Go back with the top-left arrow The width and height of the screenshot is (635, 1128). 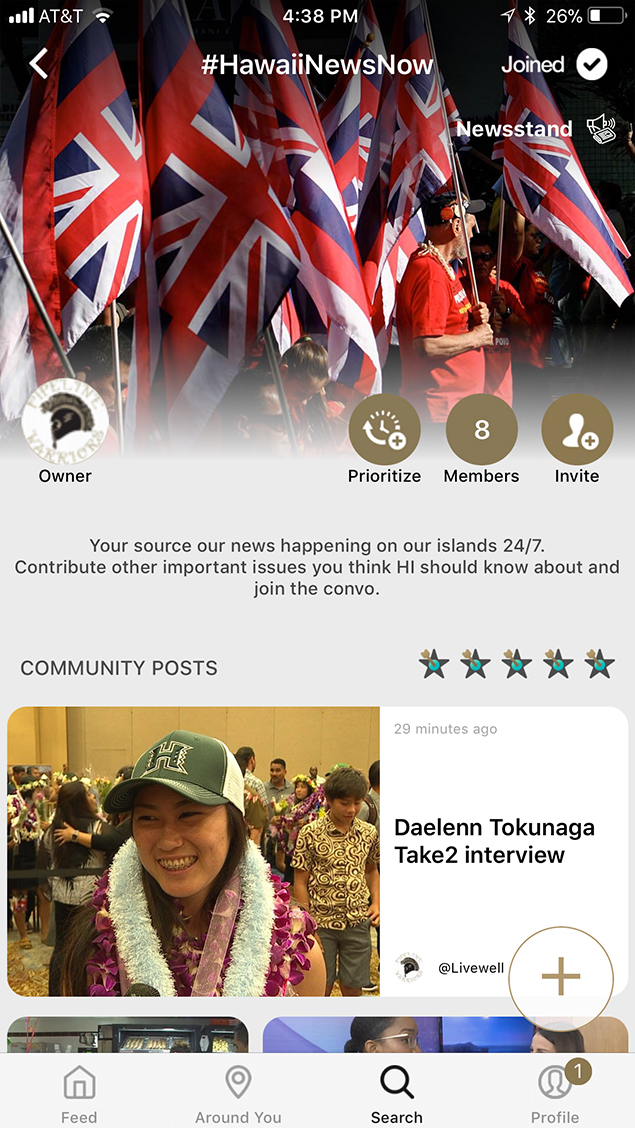pyautogui.click(x=39, y=65)
